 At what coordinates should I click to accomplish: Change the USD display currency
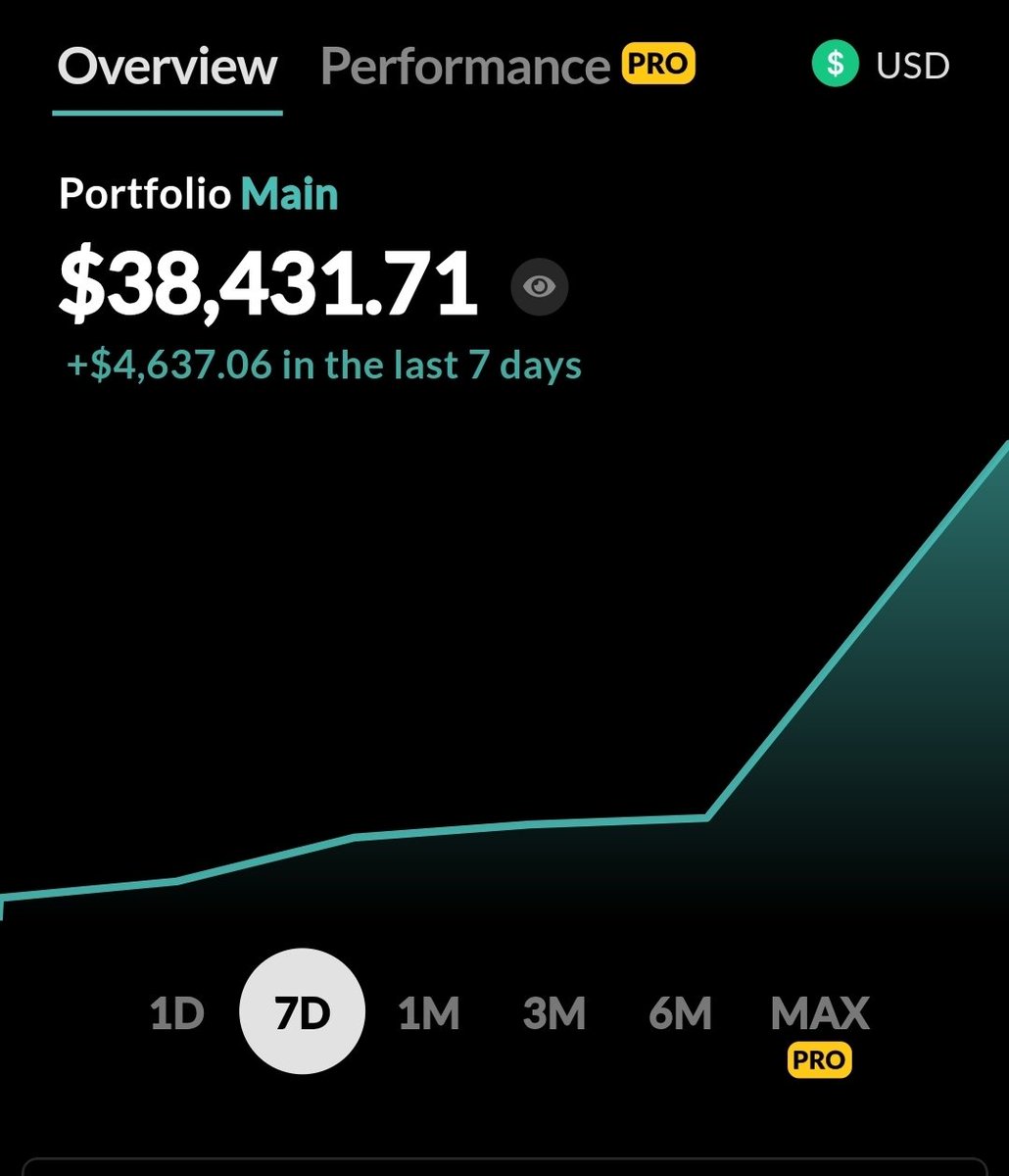coord(881,66)
